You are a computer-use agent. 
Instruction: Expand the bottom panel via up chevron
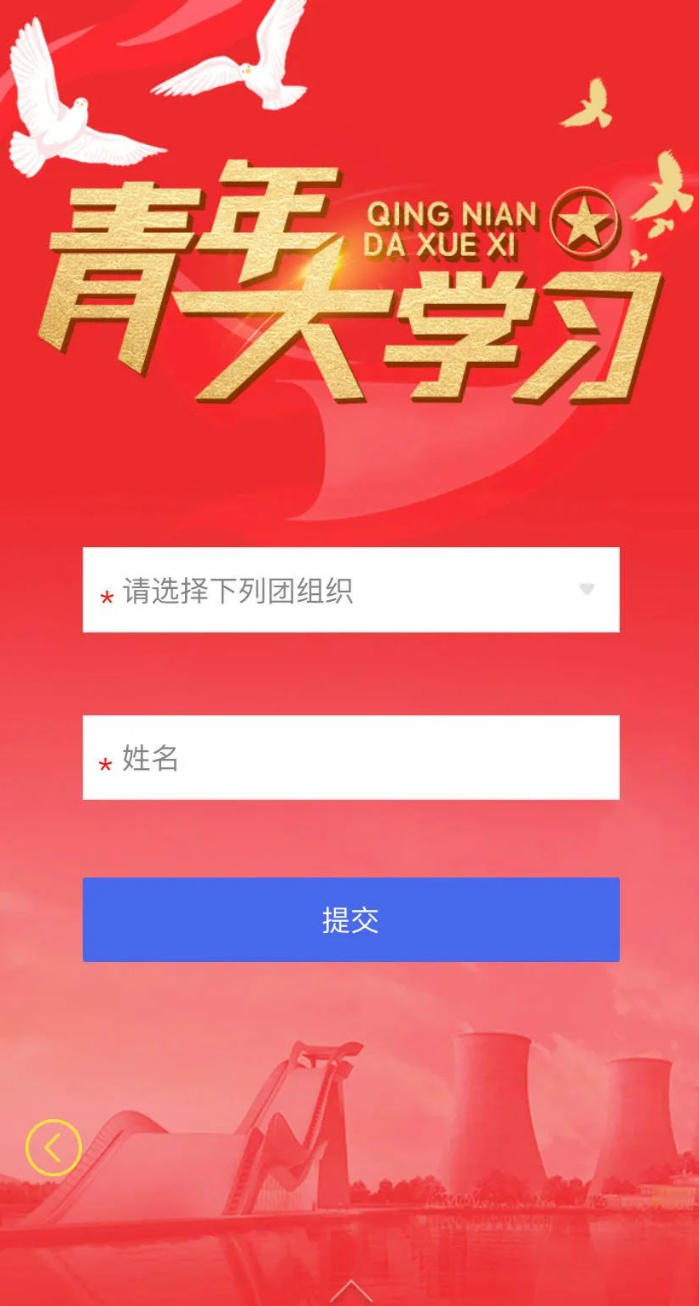(x=350, y=1291)
